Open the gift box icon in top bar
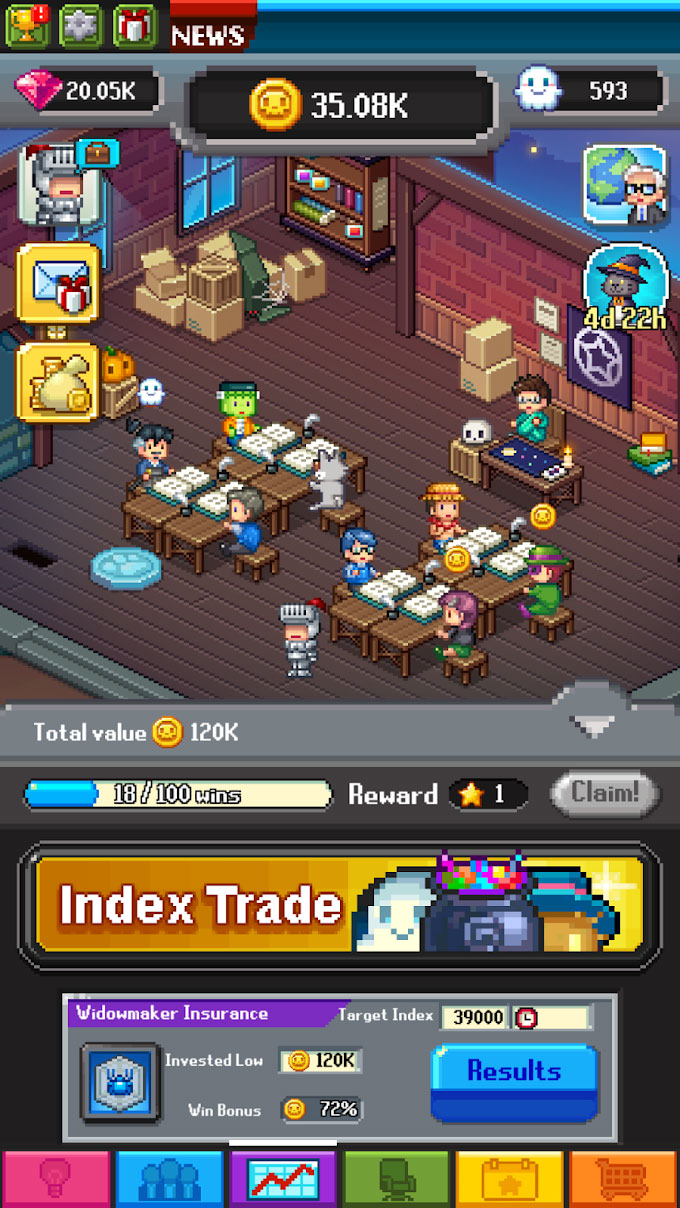680x1208 pixels. click(x=135, y=25)
